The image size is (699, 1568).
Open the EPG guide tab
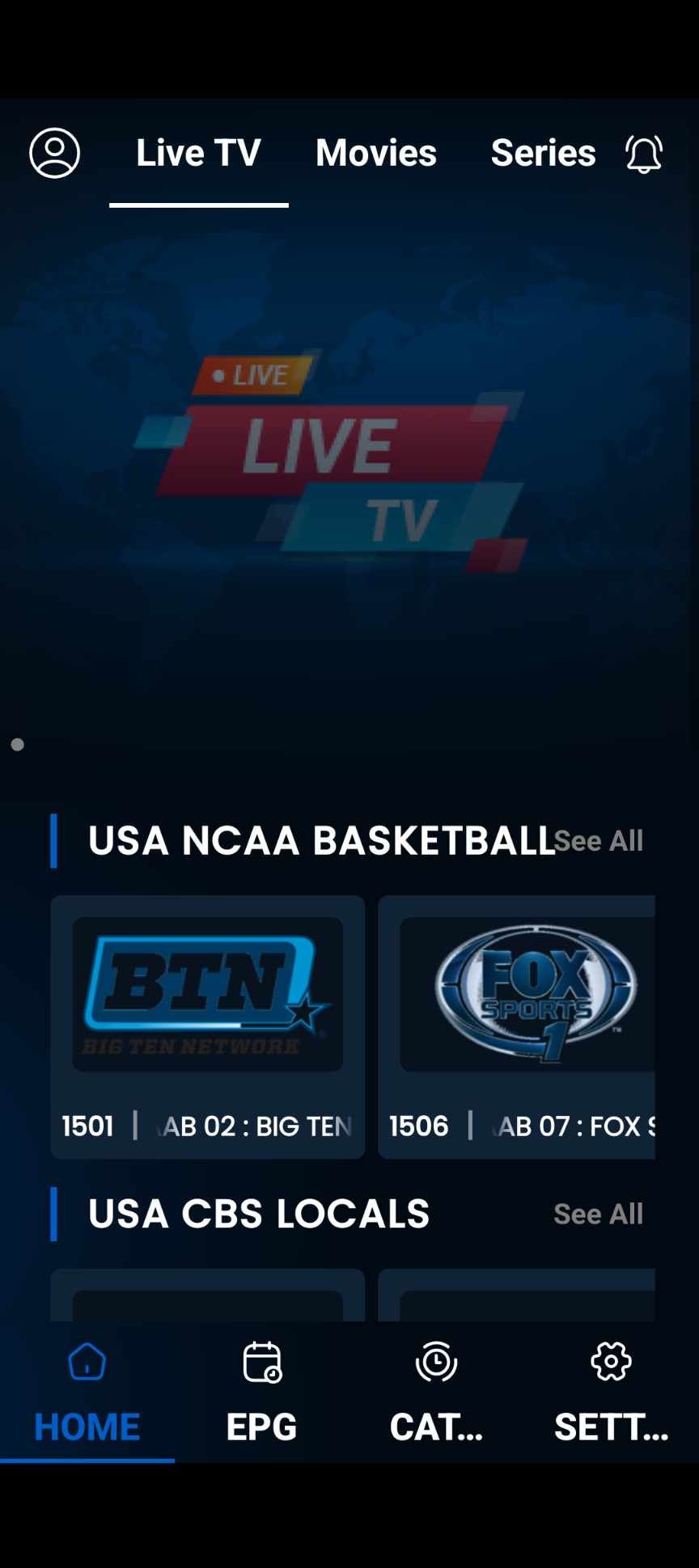tap(261, 1393)
